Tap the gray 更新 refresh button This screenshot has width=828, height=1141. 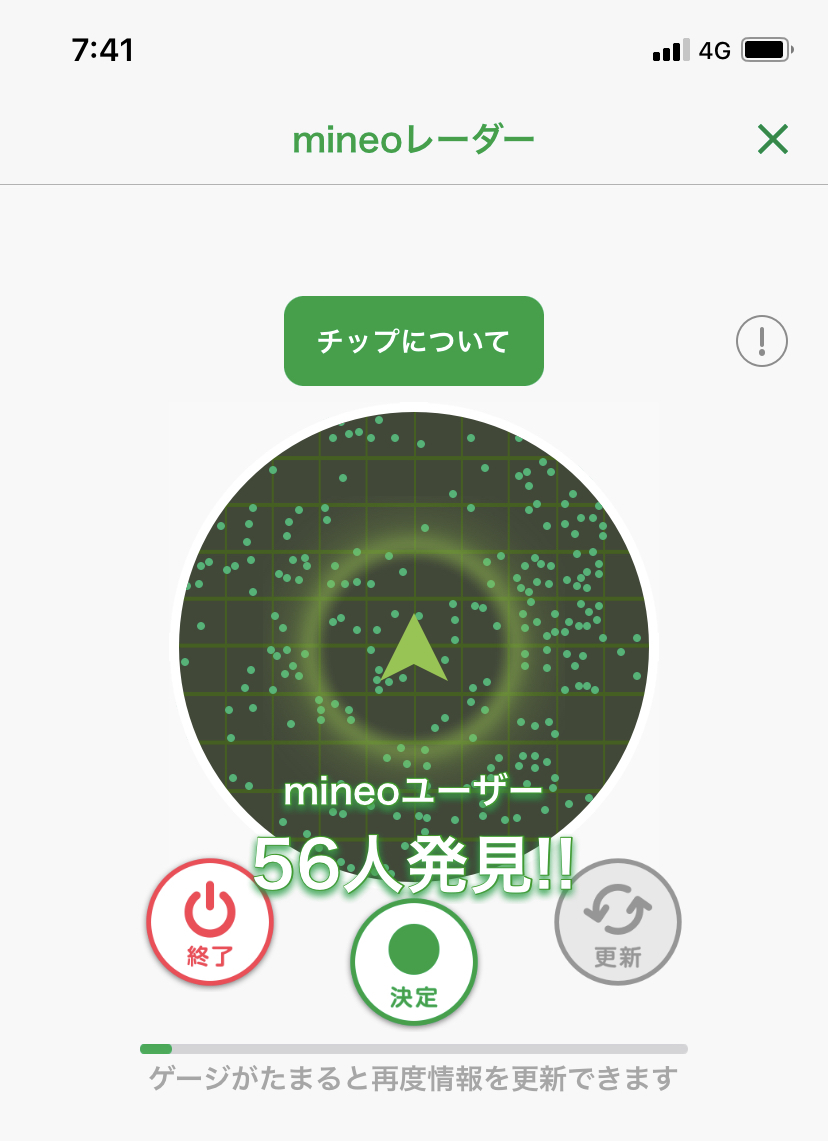click(x=617, y=922)
